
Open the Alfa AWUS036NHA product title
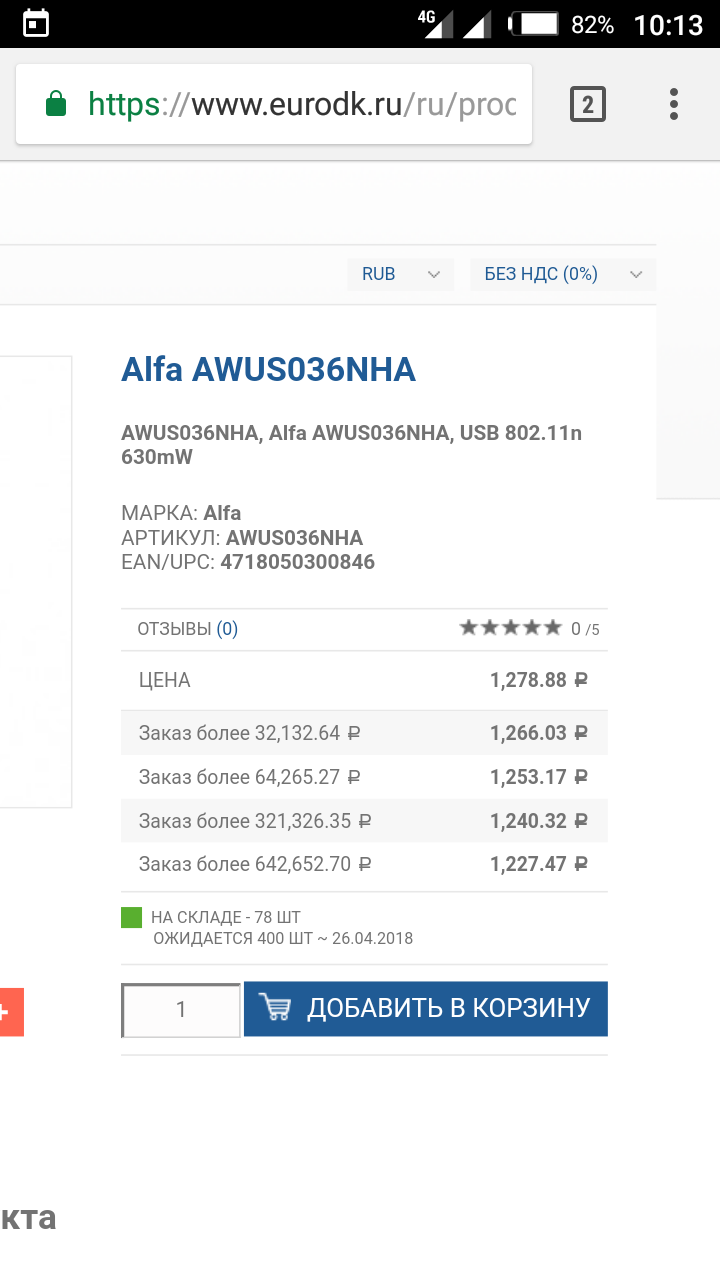tap(268, 370)
